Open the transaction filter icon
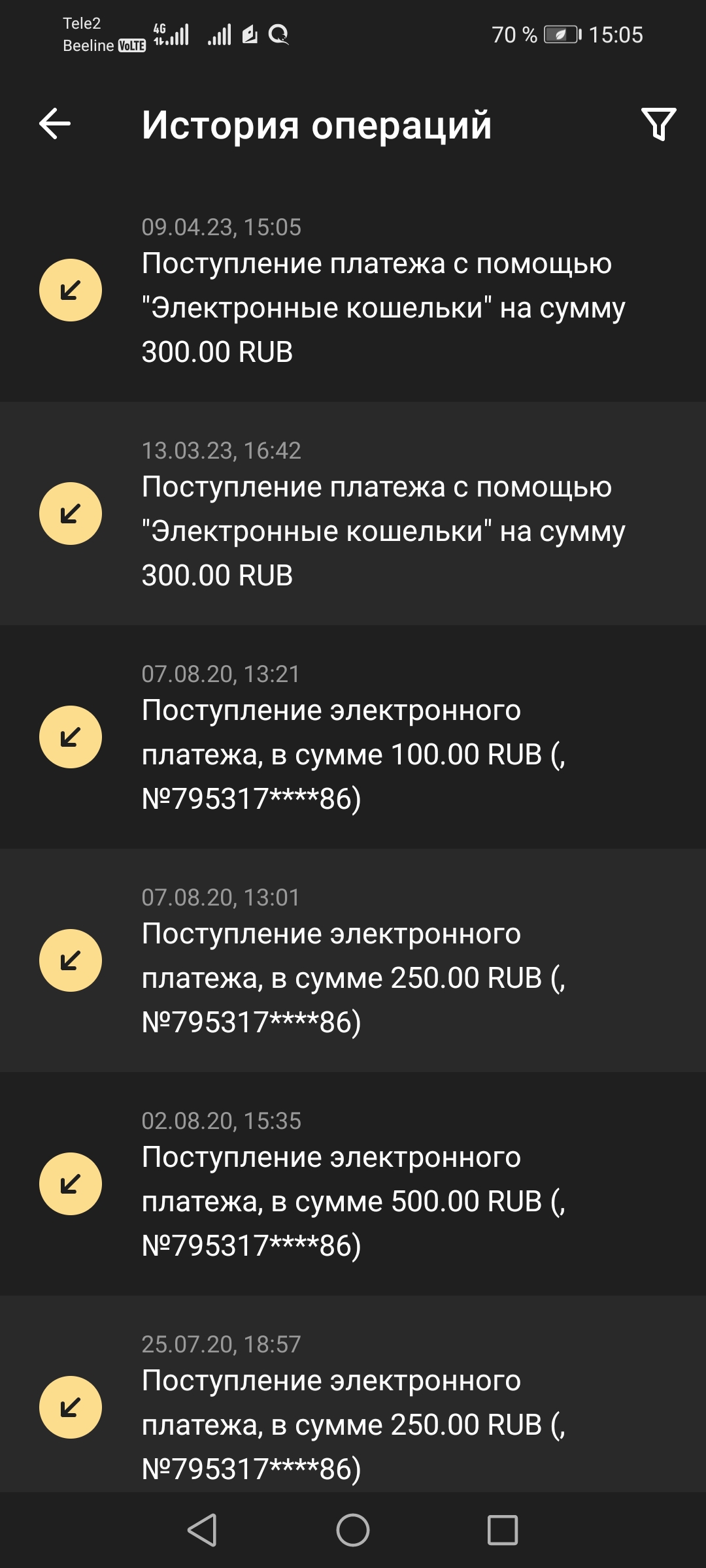 [658, 124]
